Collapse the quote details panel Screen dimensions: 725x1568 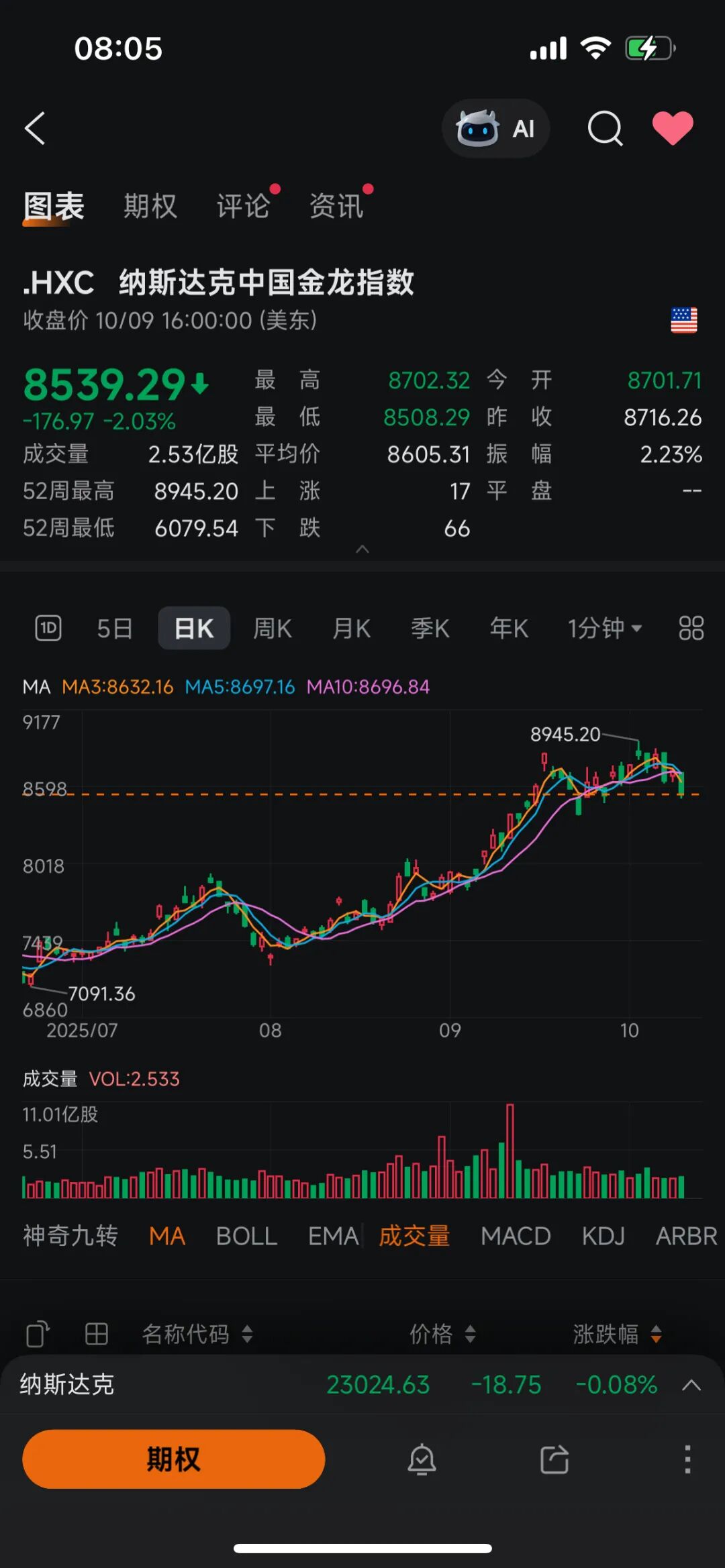point(362,550)
